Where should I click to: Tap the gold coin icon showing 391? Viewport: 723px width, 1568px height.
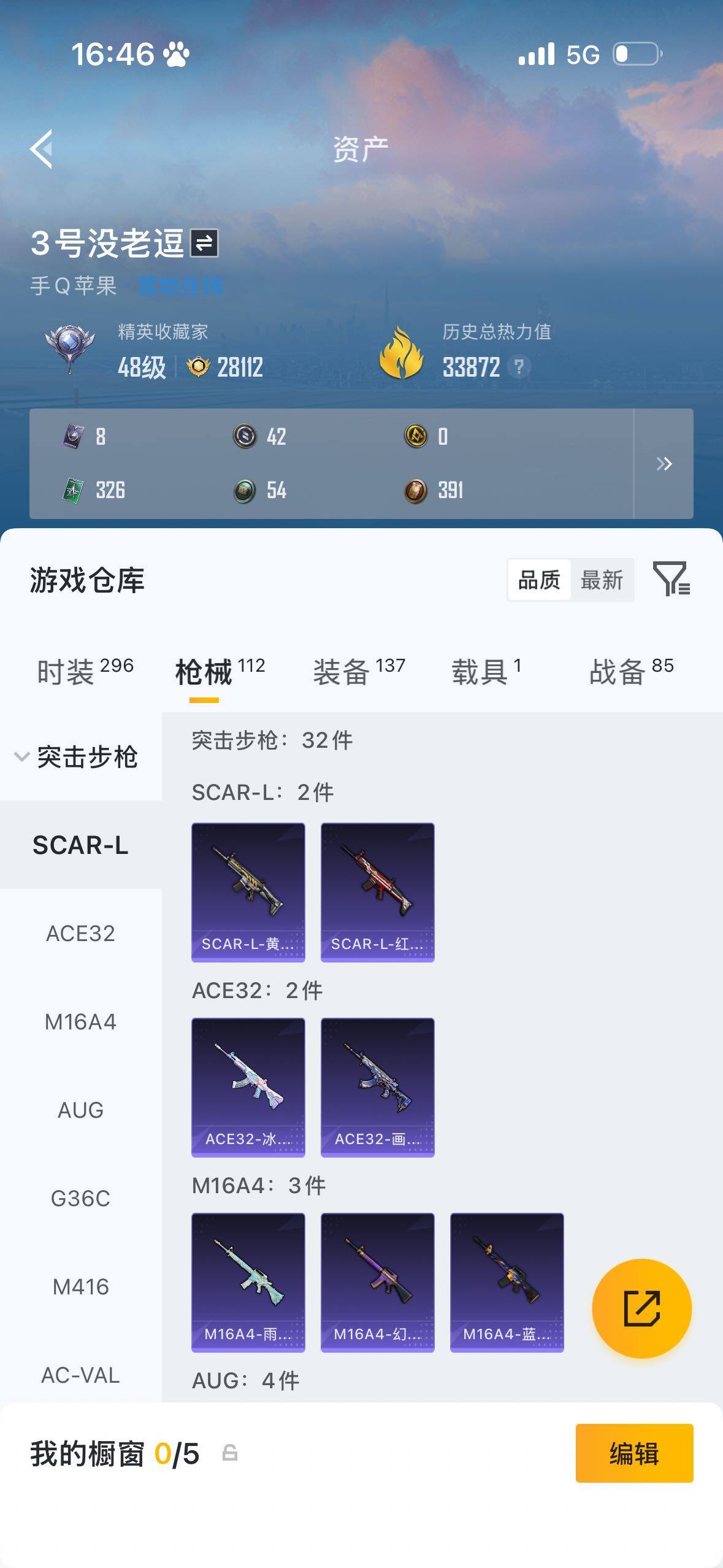click(417, 490)
